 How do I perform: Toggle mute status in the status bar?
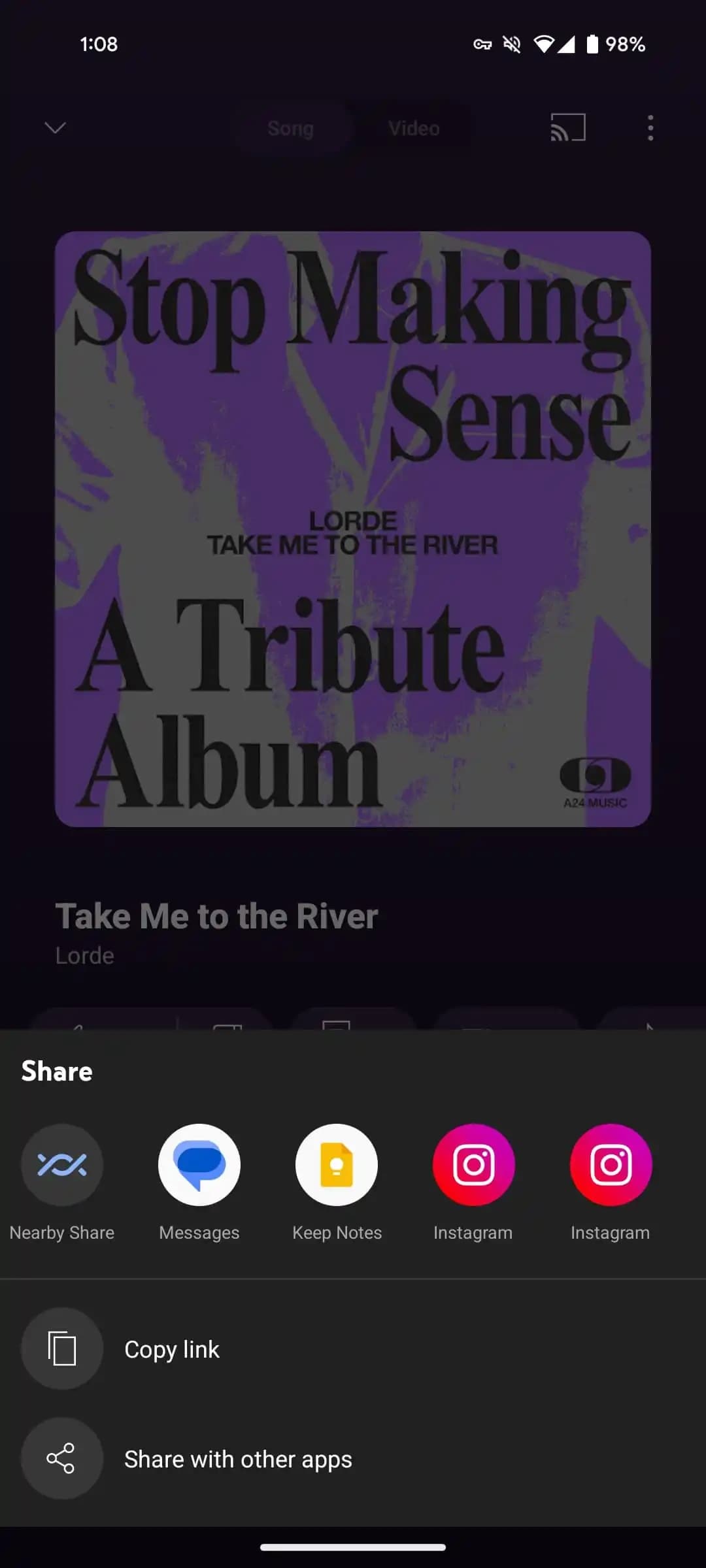[x=511, y=44]
